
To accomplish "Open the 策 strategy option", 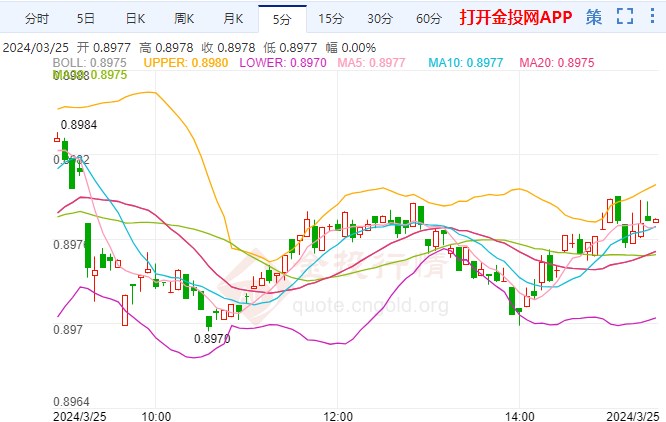I will [x=594, y=17].
